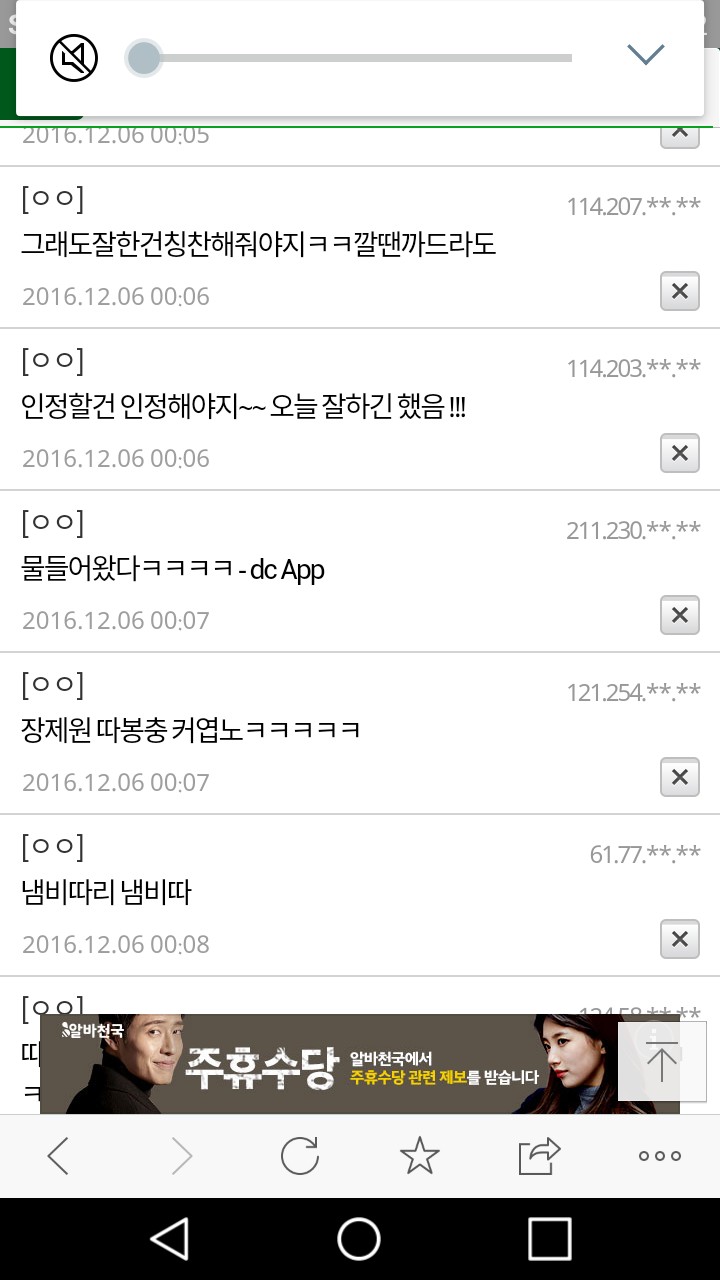Image resolution: width=720 pixels, height=1280 pixels.
Task: Reload the current page
Action: click(x=299, y=1156)
